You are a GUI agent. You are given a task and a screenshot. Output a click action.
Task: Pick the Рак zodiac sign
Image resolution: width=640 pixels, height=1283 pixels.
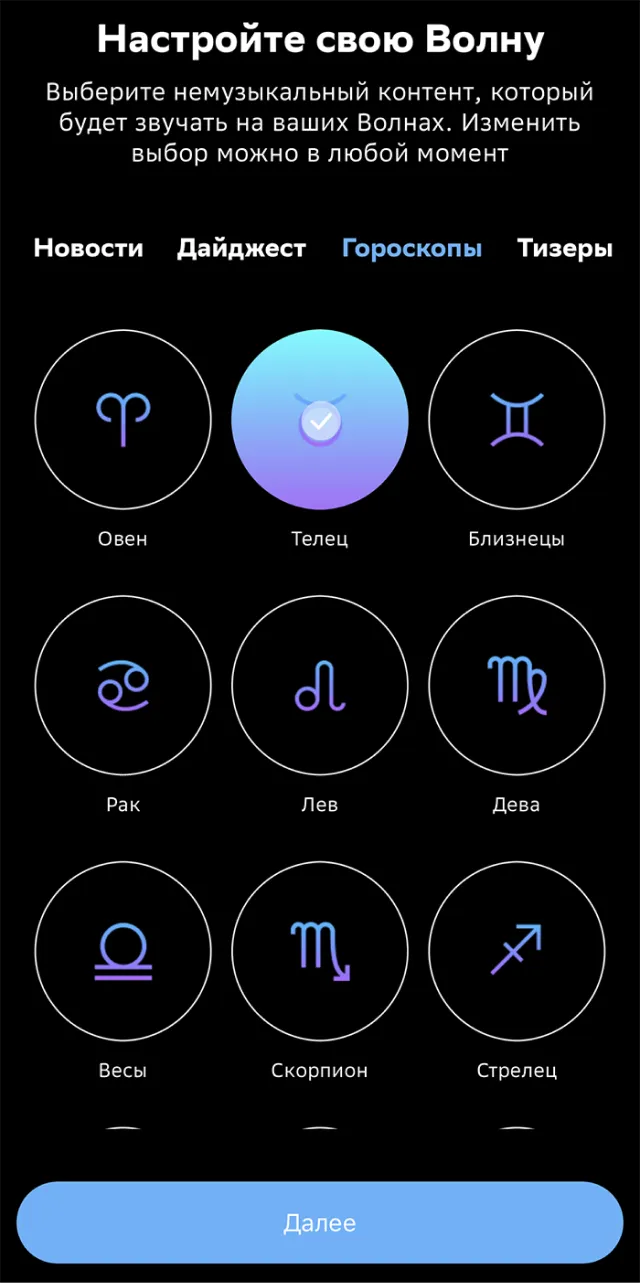coord(123,684)
